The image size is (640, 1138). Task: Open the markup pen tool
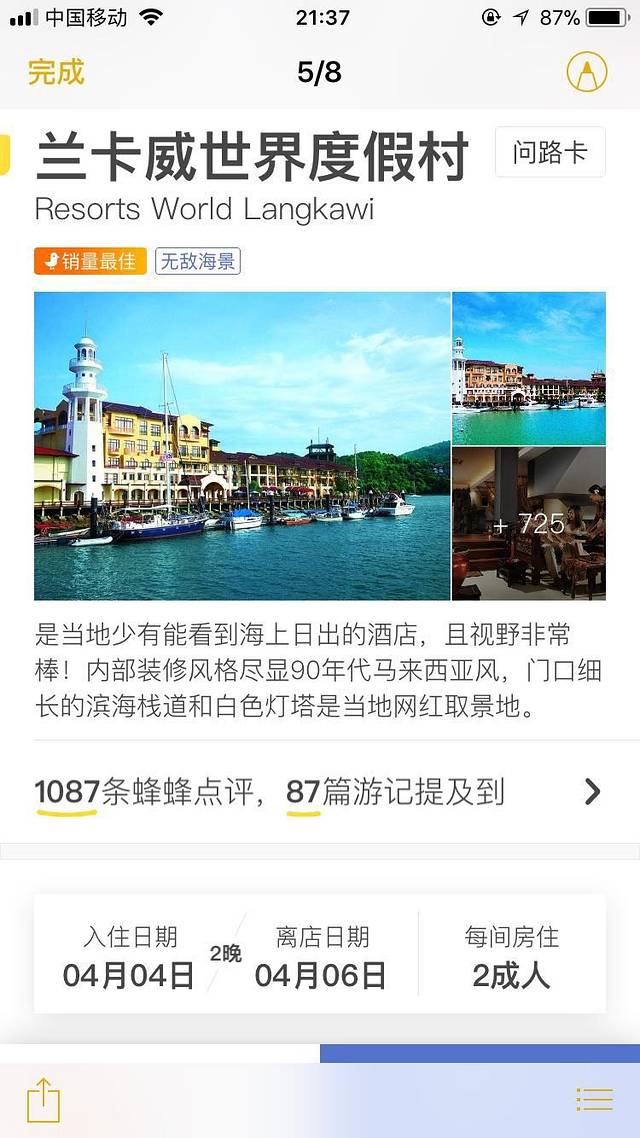[587, 72]
